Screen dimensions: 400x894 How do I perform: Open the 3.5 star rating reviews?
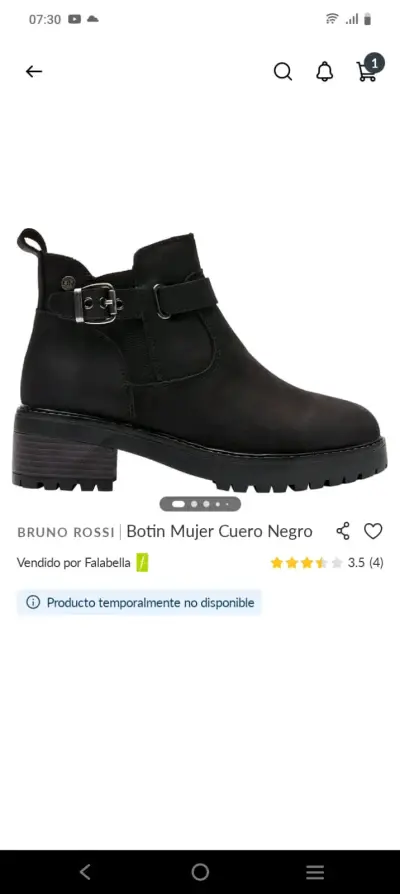(x=326, y=563)
